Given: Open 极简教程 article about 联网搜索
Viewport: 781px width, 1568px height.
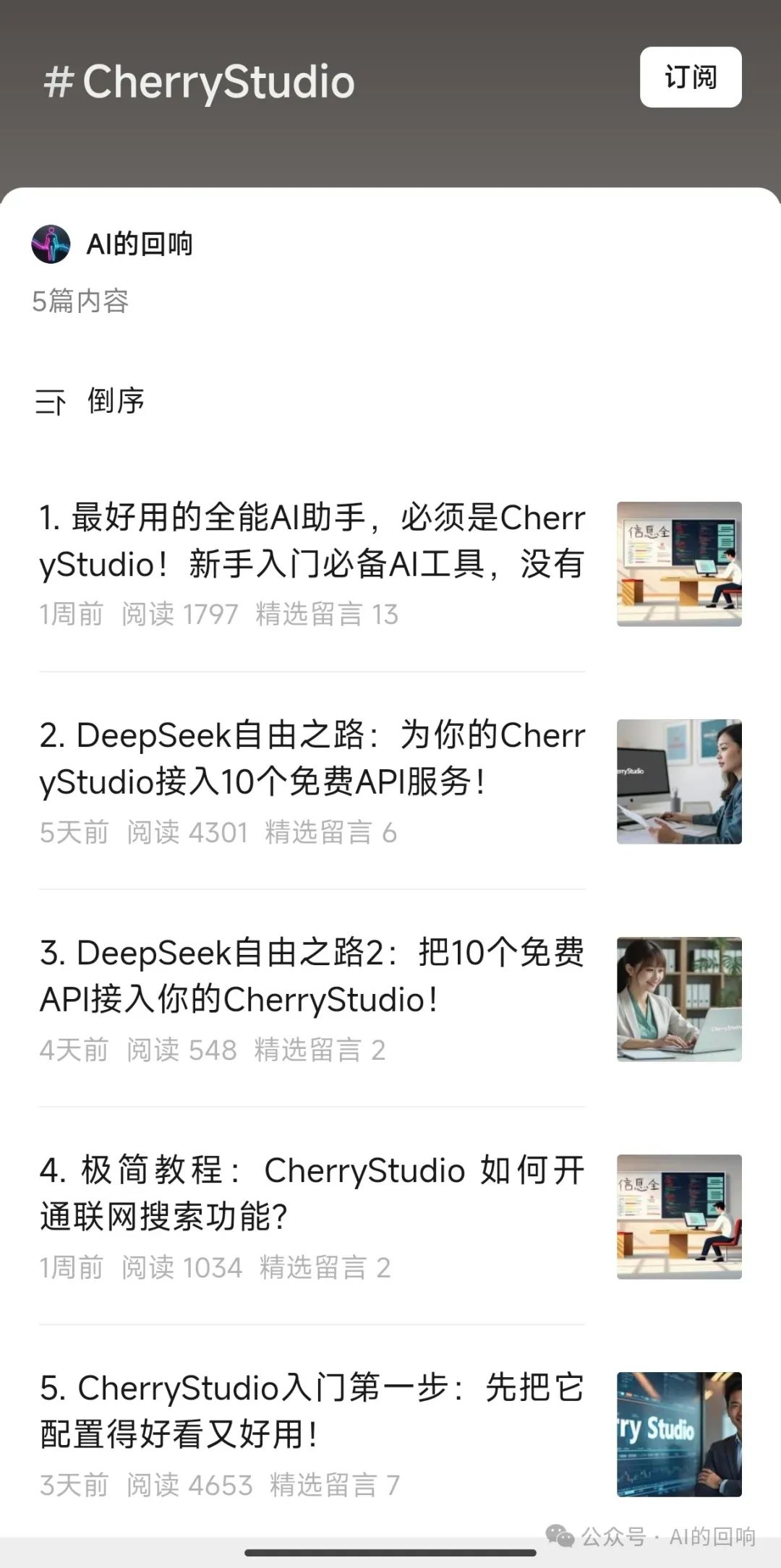Looking at the screenshot, I should point(311,1193).
